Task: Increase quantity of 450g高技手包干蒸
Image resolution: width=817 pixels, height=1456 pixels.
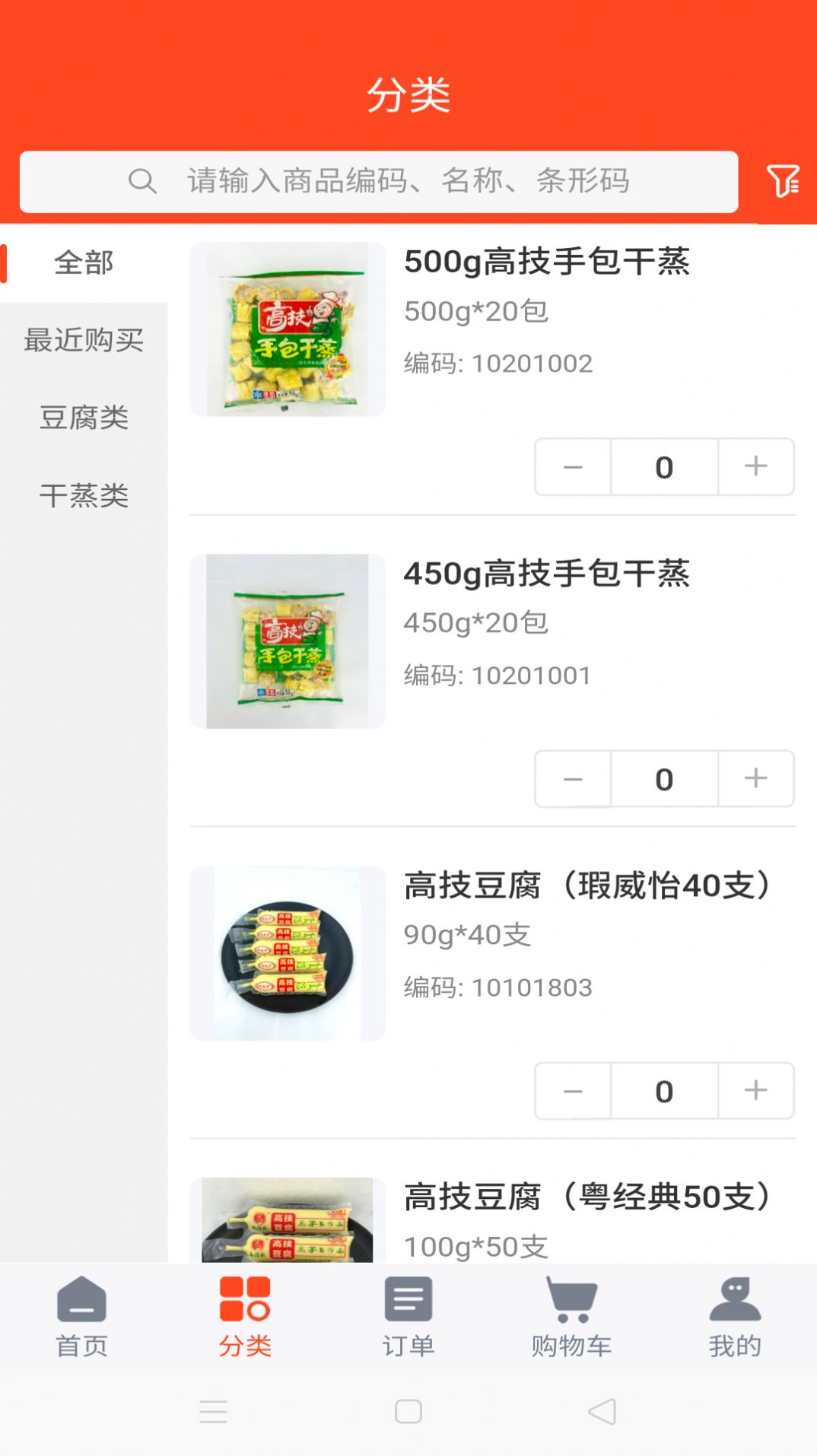Action: point(755,778)
